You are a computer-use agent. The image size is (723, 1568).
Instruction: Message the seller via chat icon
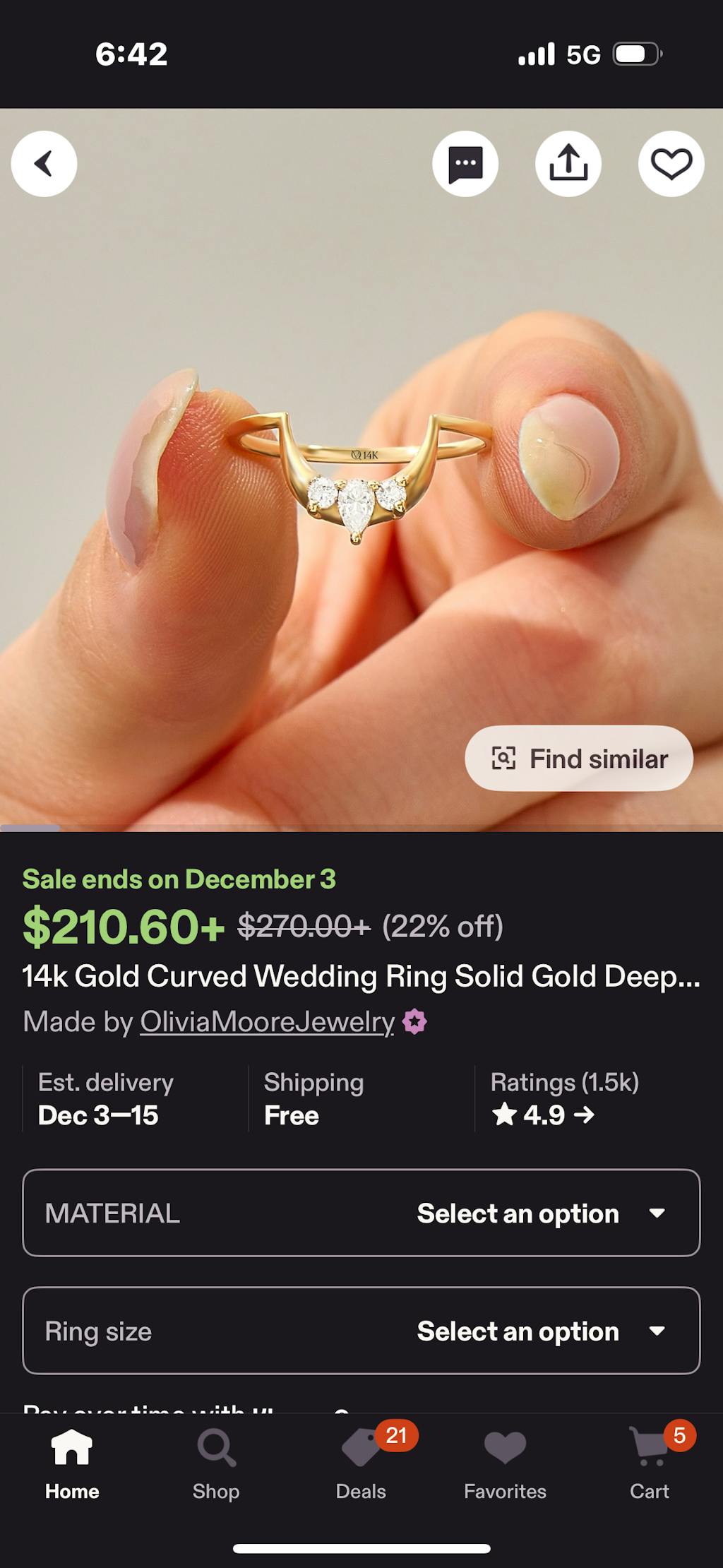click(x=465, y=164)
